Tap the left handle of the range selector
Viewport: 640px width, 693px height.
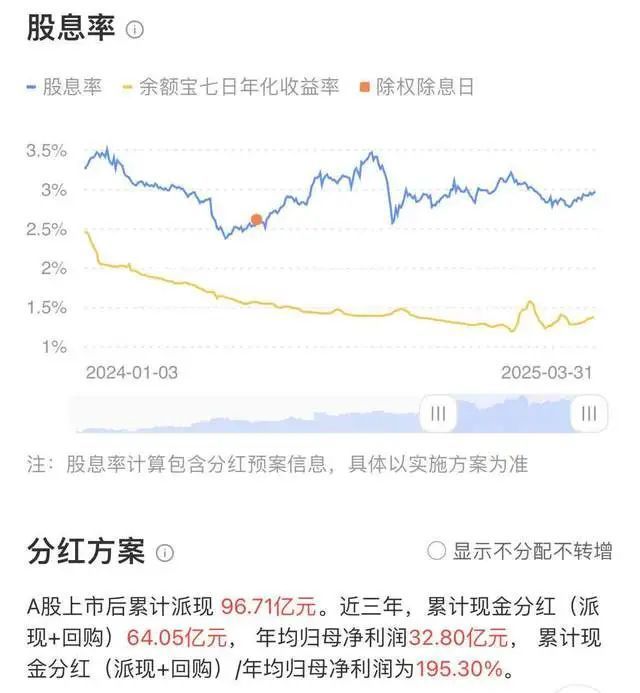438,412
